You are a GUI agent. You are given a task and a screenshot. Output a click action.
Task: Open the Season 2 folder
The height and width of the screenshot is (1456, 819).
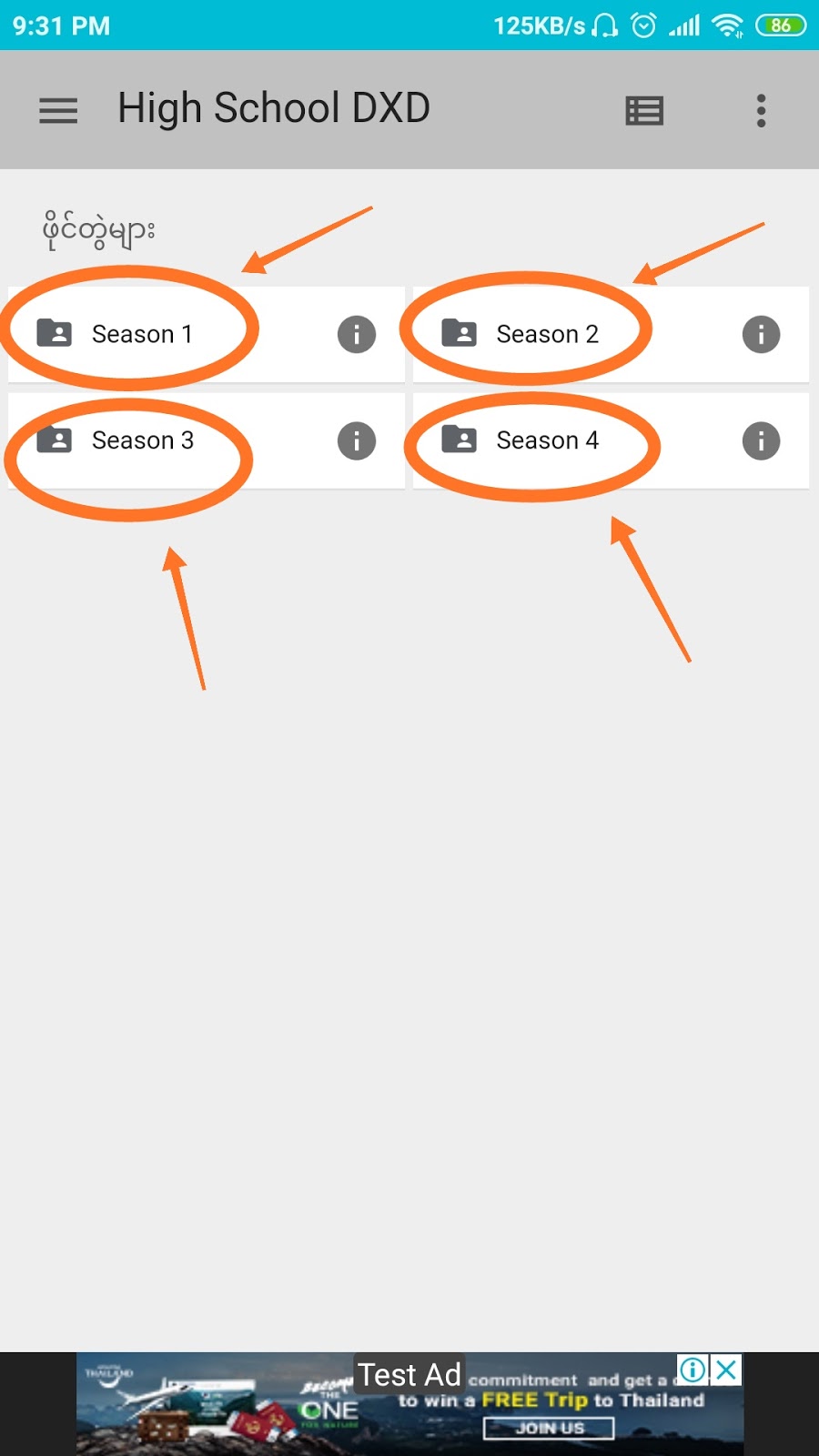(x=547, y=334)
